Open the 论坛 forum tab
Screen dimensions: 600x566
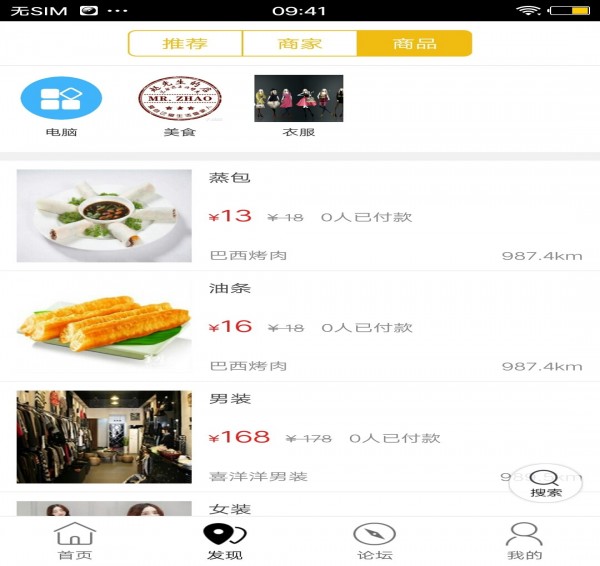click(375, 542)
